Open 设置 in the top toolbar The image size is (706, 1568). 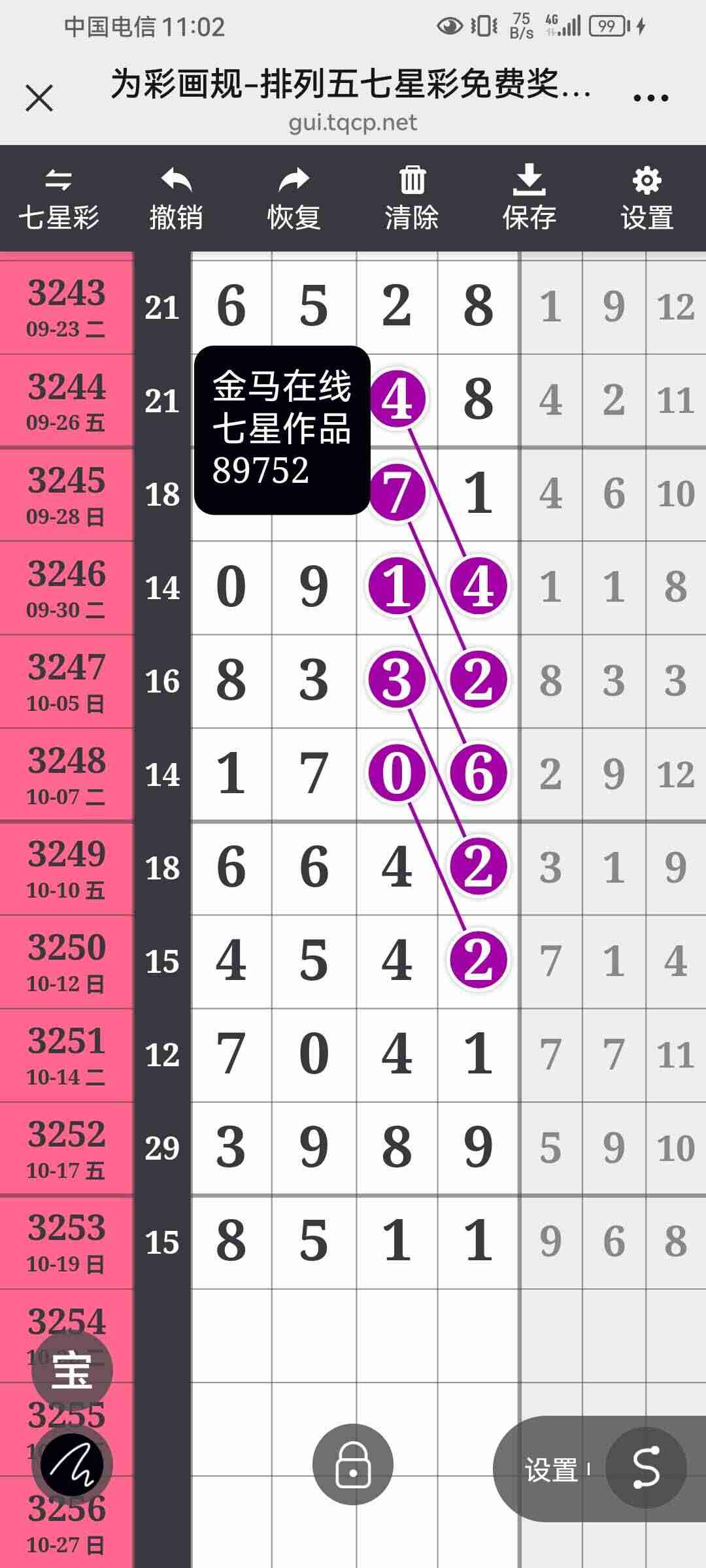pyautogui.click(x=647, y=199)
